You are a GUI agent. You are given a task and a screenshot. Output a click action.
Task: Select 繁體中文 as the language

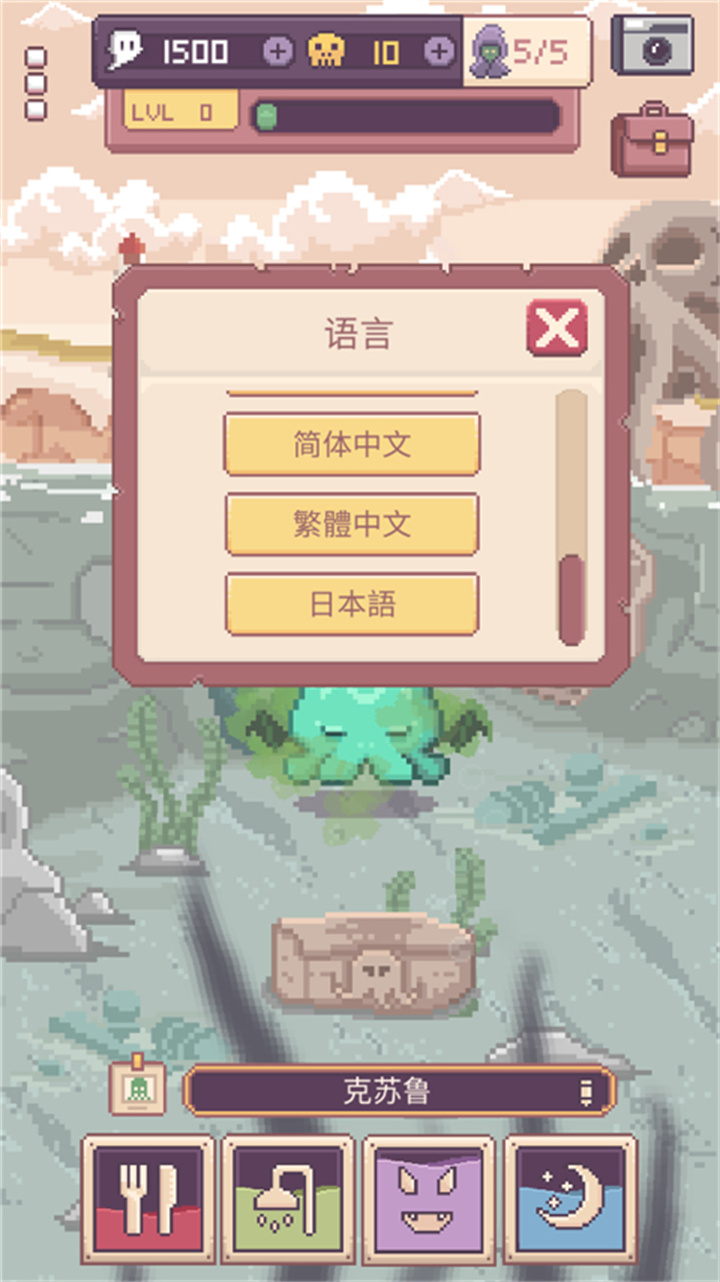coord(352,524)
